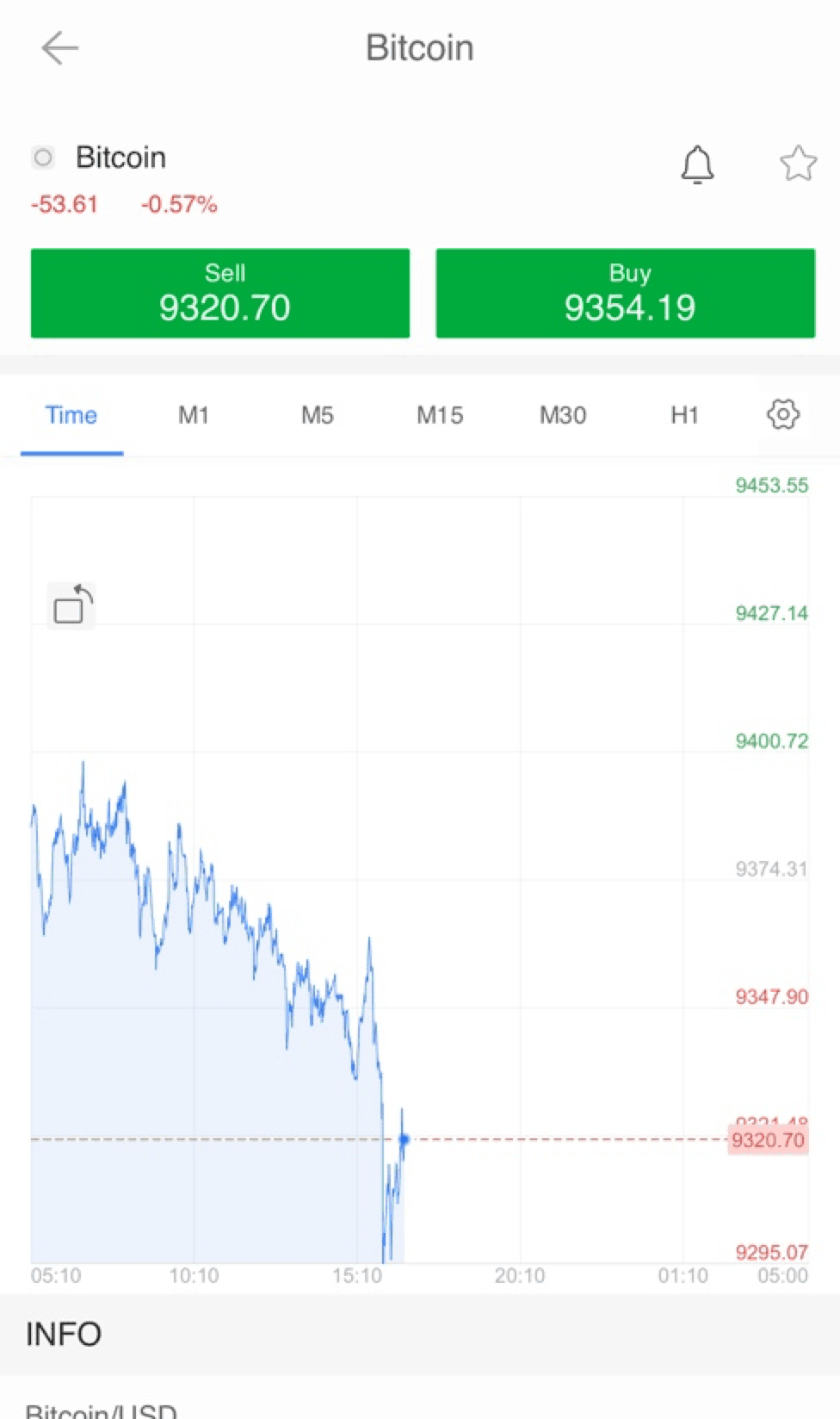Tap the current price marker dot
840x1419 pixels.
403,1139
